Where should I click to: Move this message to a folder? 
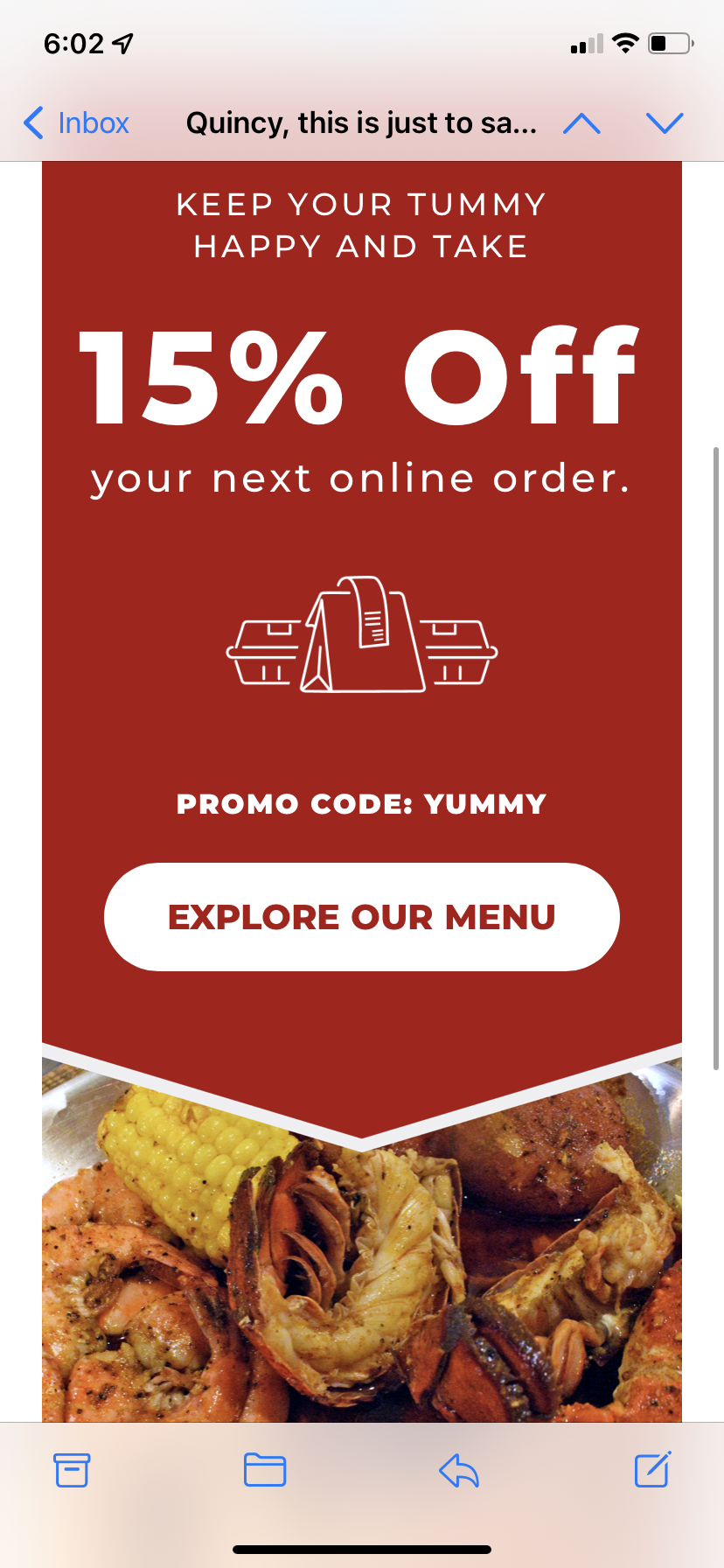point(265,1470)
